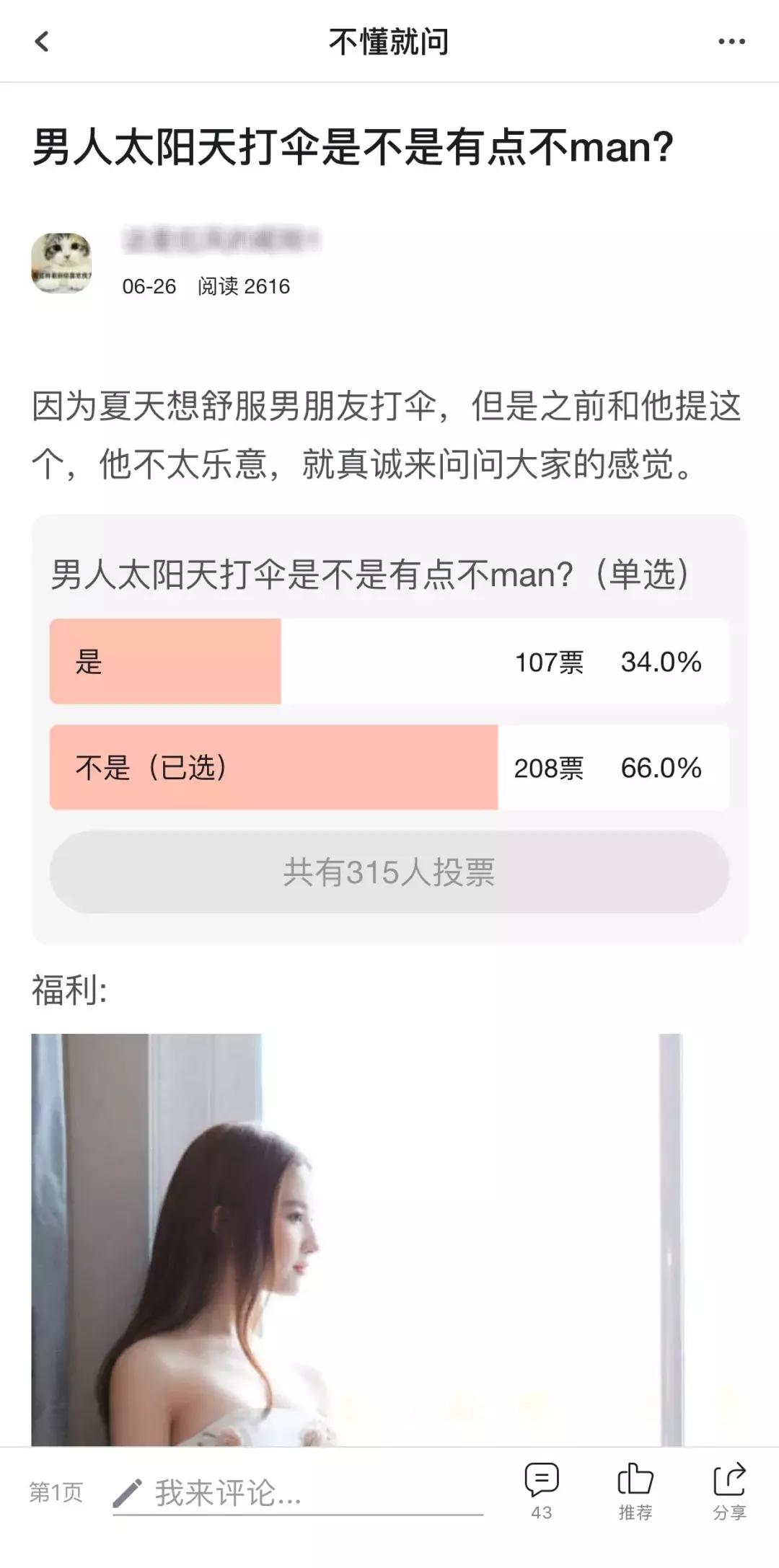The width and height of the screenshot is (779, 1568).
Task: Open the three-dot more options menu
Action: coord(731,41)
